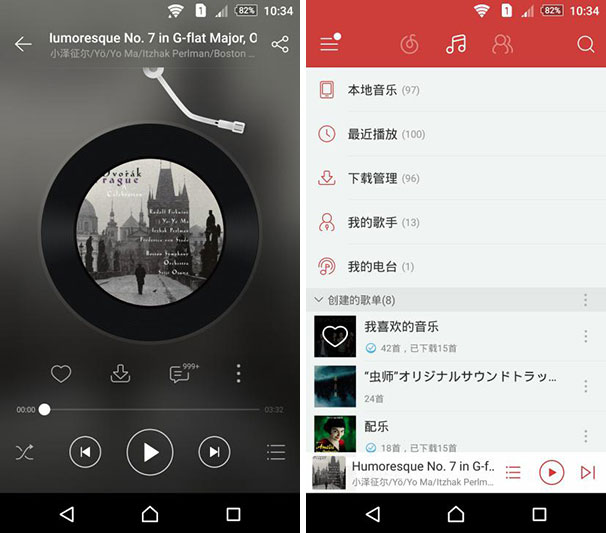Open the hamburger drawer menu
The height and width of the screenshot is (533, 606).
point(329,44)
